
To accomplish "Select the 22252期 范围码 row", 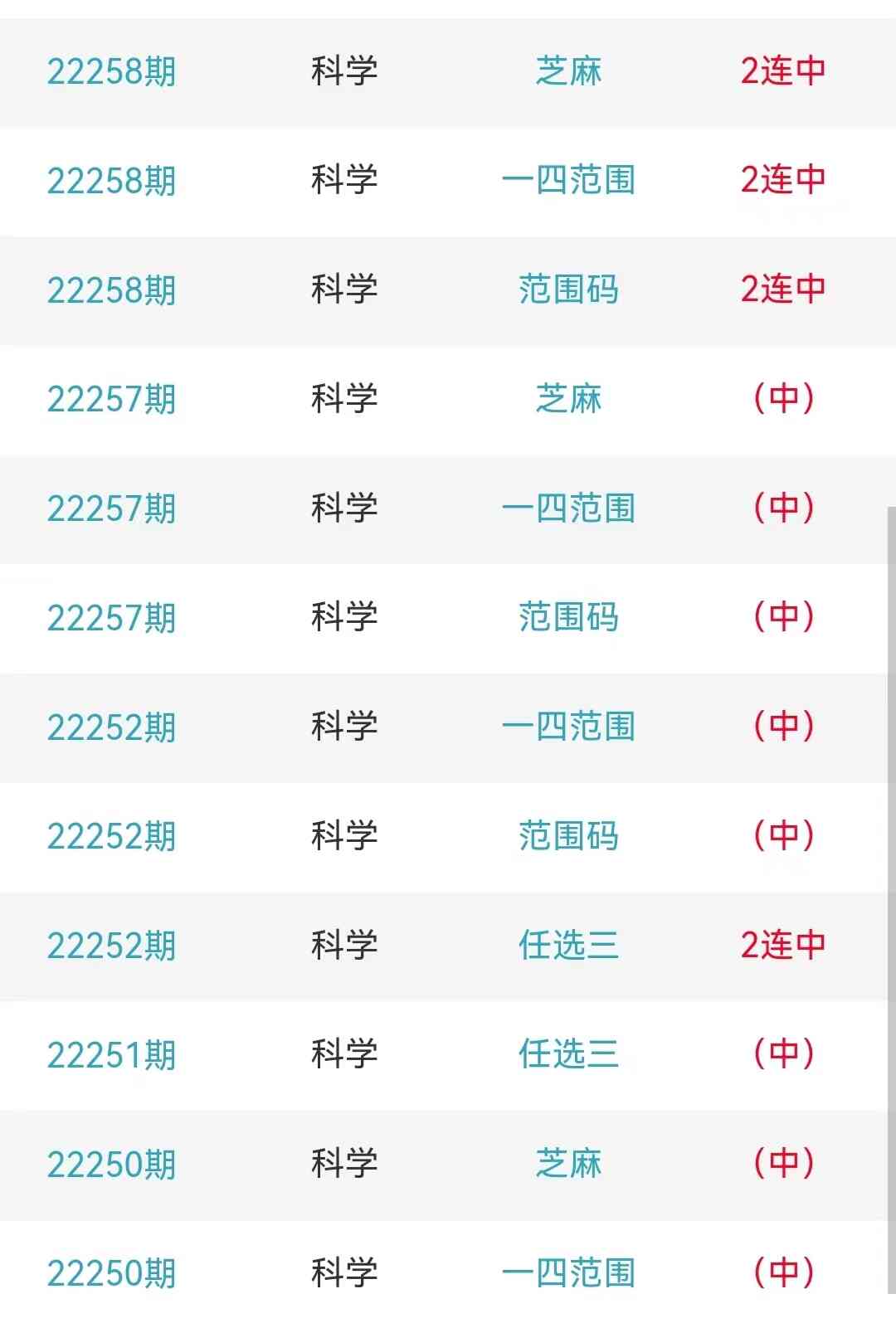I will click(568, 836).
